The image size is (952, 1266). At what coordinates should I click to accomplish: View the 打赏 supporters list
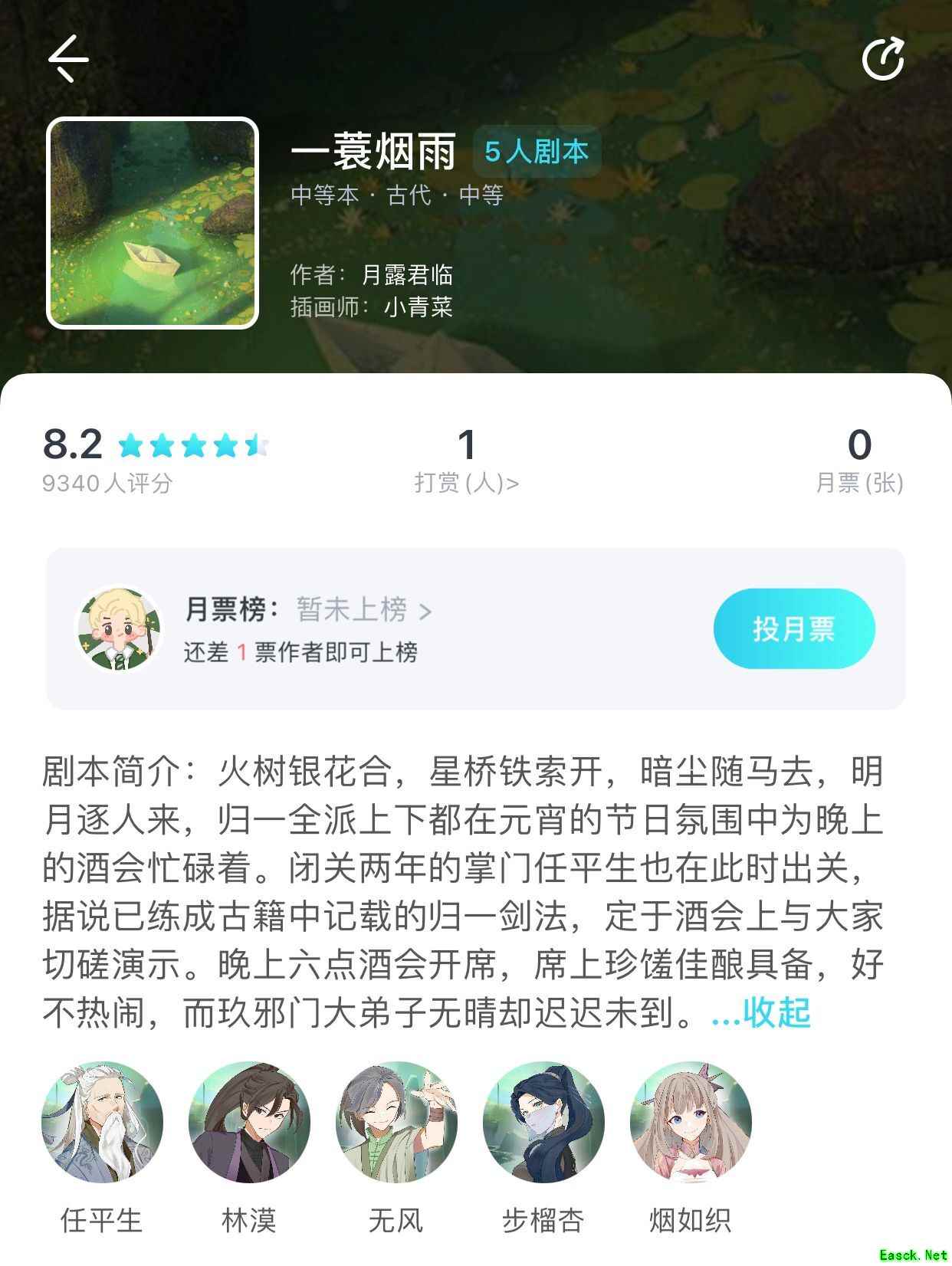click(x=467, y=460)
